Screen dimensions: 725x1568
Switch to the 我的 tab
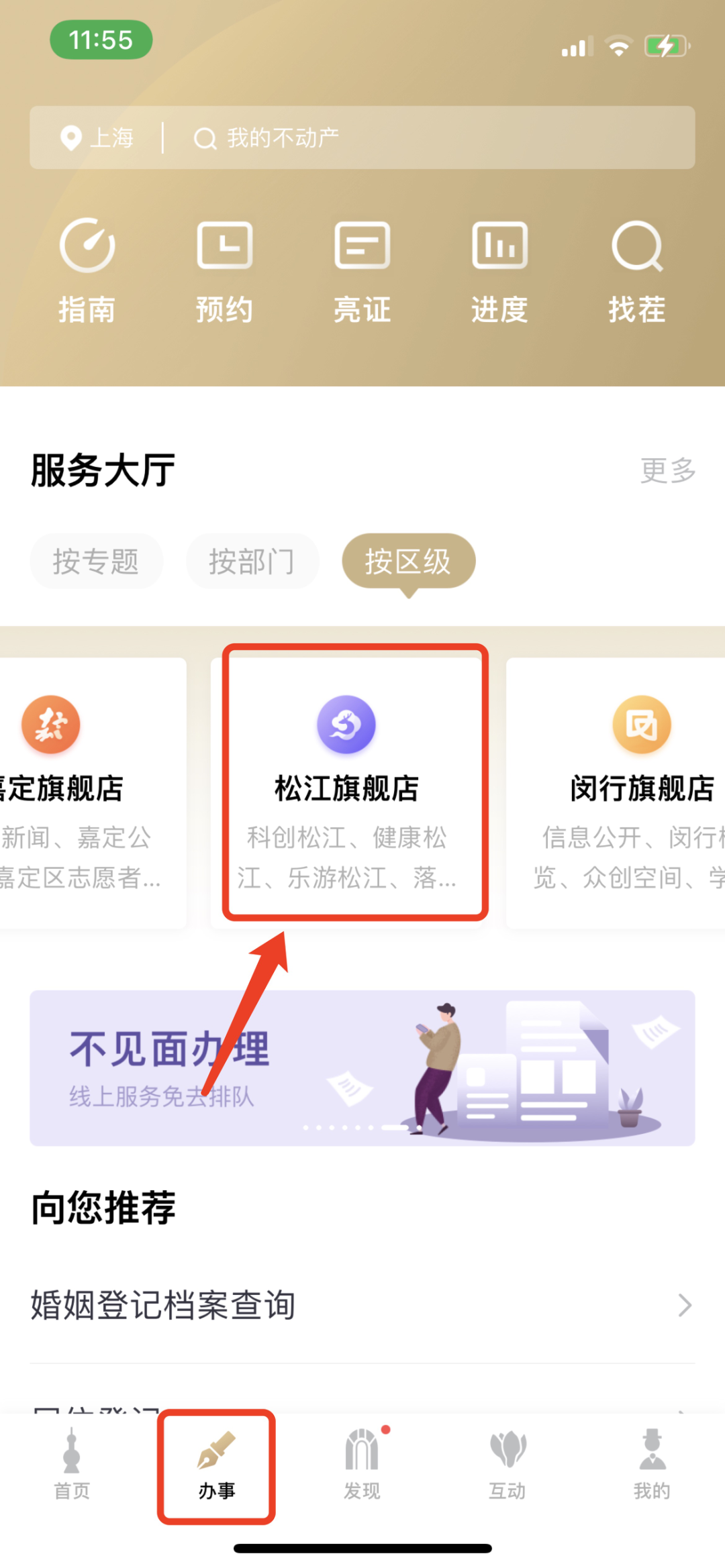(652, 1465)
